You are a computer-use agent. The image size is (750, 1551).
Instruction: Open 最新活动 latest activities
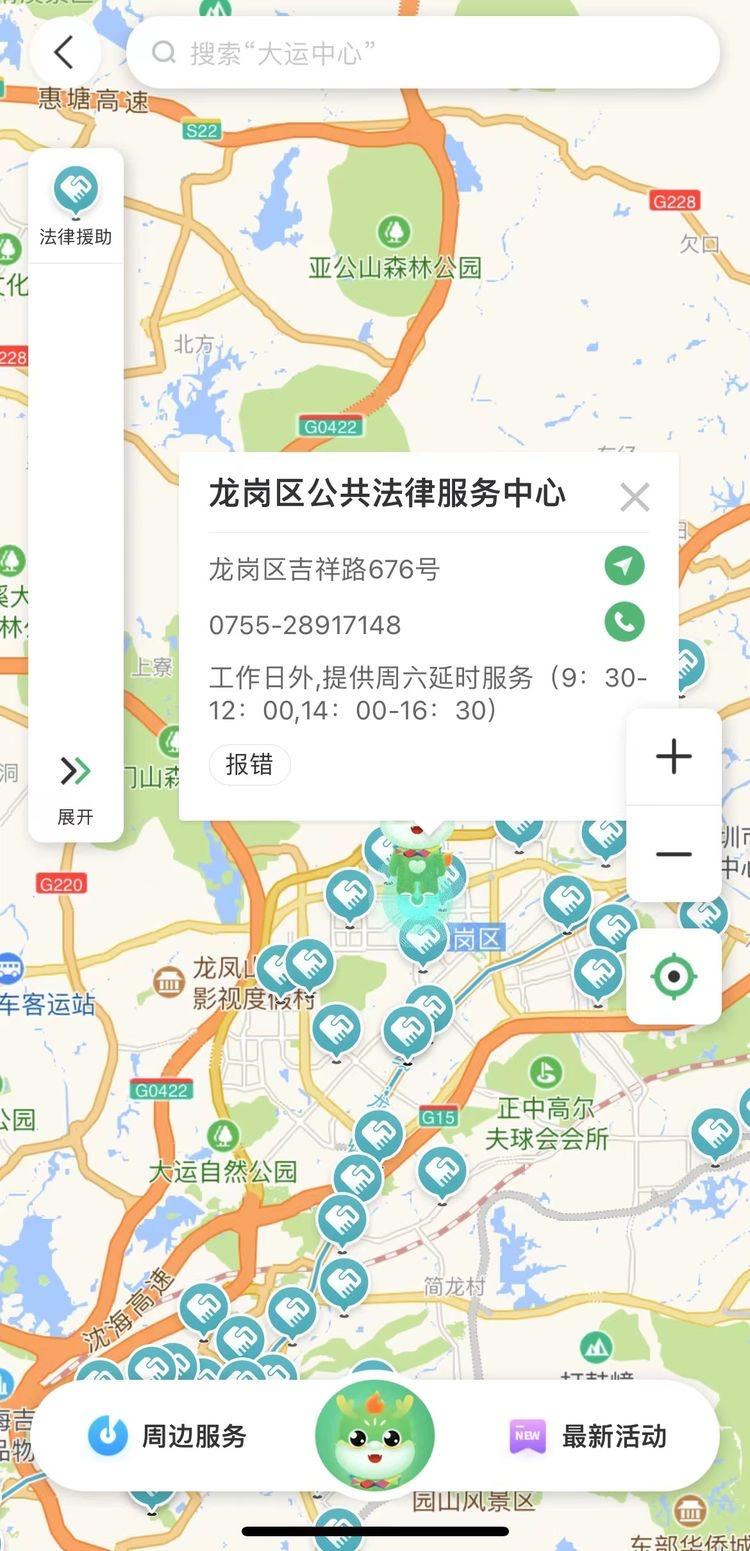587,1436
